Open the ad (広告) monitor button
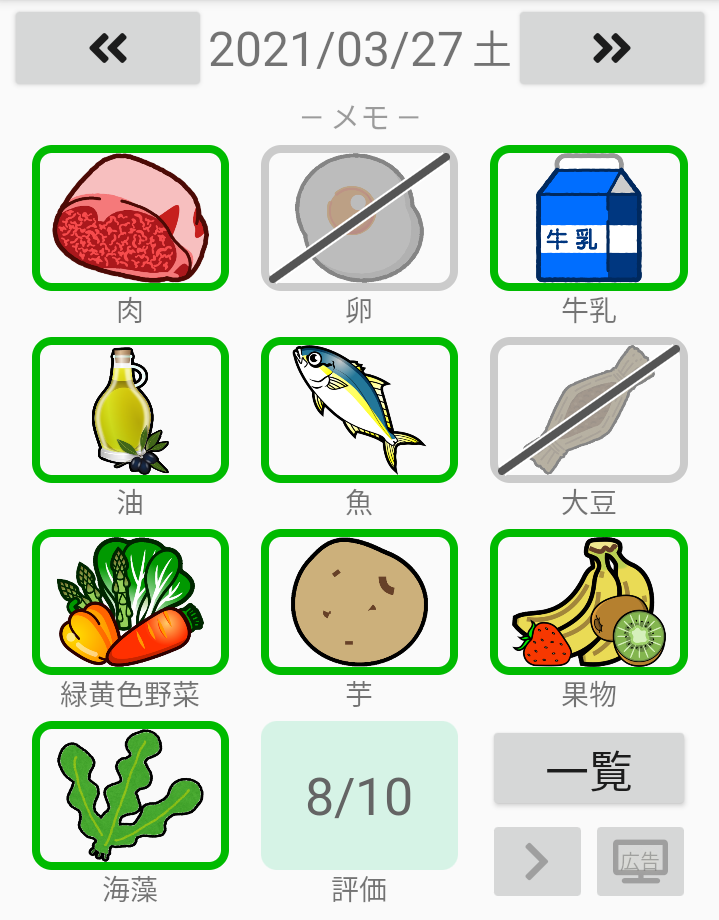The image size is (719, 920). (640, 861)
